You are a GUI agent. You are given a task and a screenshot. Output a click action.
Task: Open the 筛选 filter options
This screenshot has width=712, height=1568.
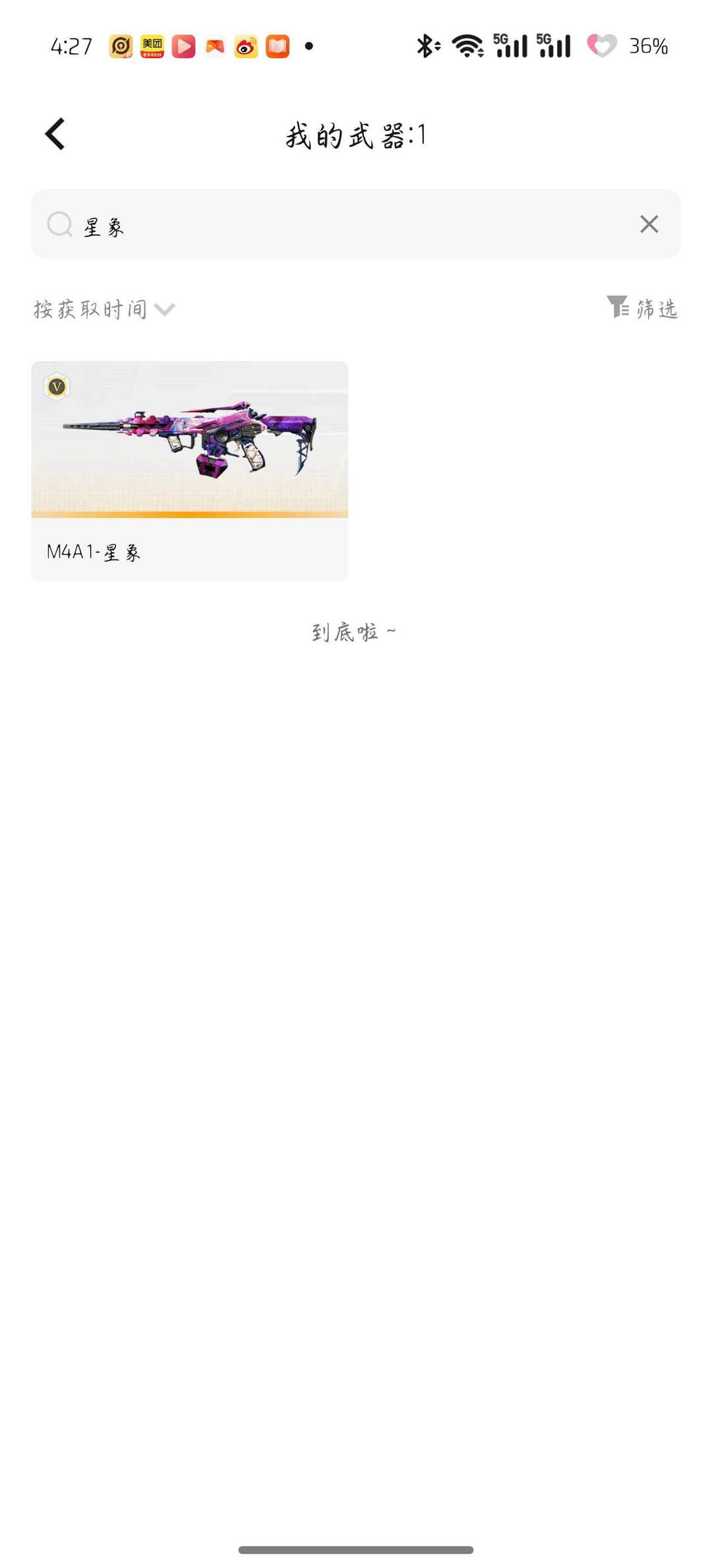click(642, 308)
